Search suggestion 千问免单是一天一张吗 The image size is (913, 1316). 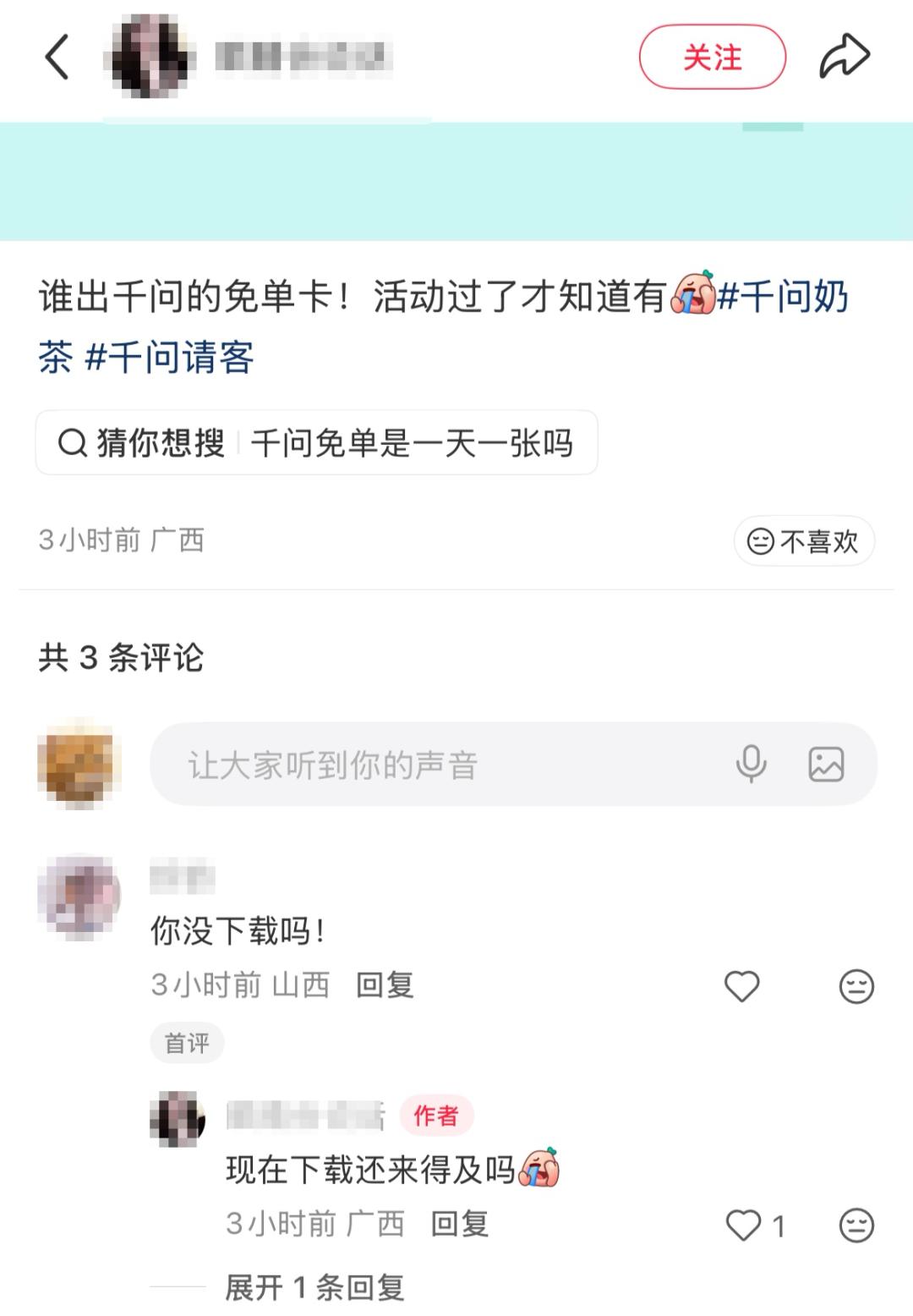click(411, 443)
